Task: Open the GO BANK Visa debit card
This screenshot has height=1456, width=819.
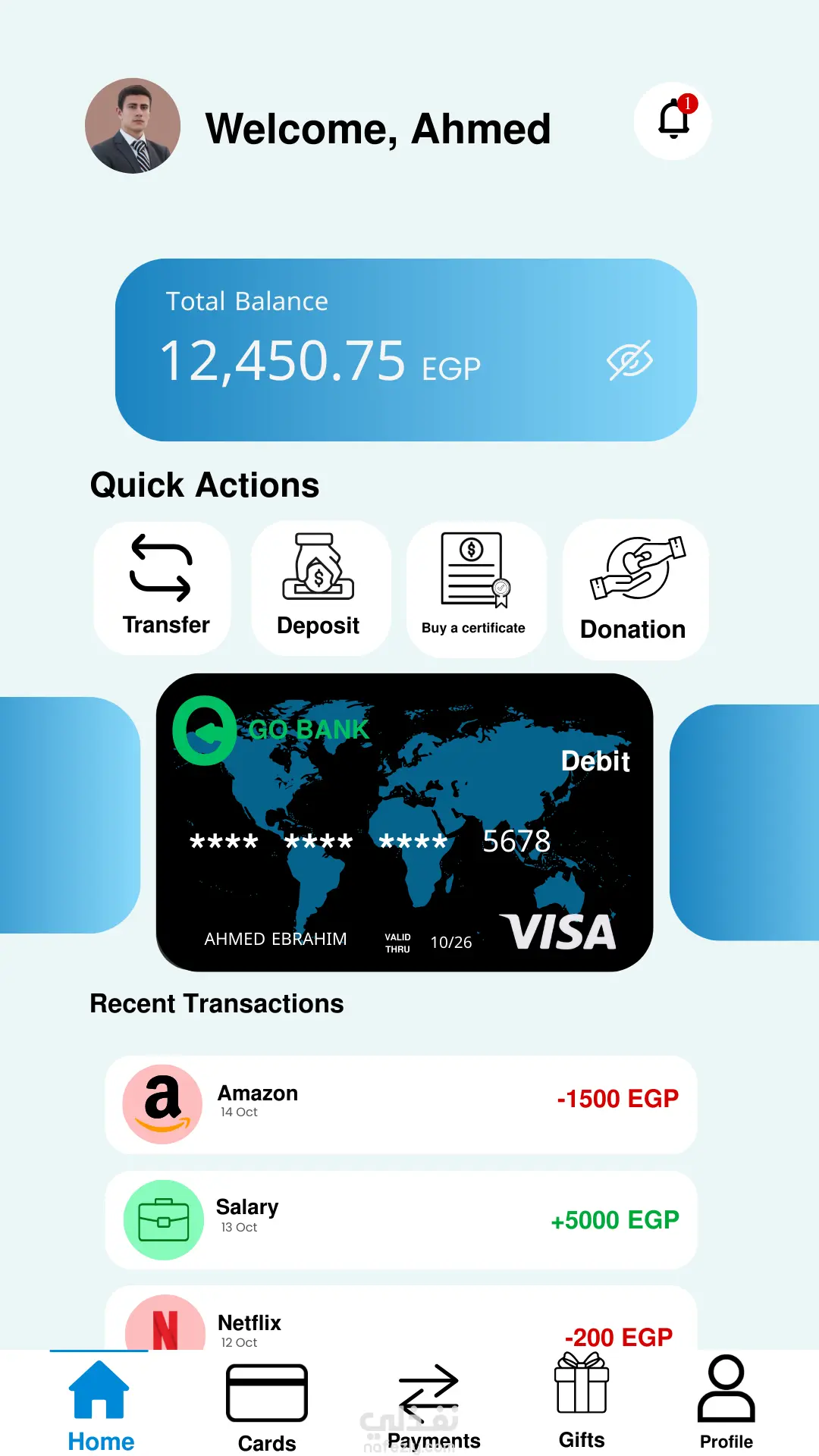Action: coord(404,823)
